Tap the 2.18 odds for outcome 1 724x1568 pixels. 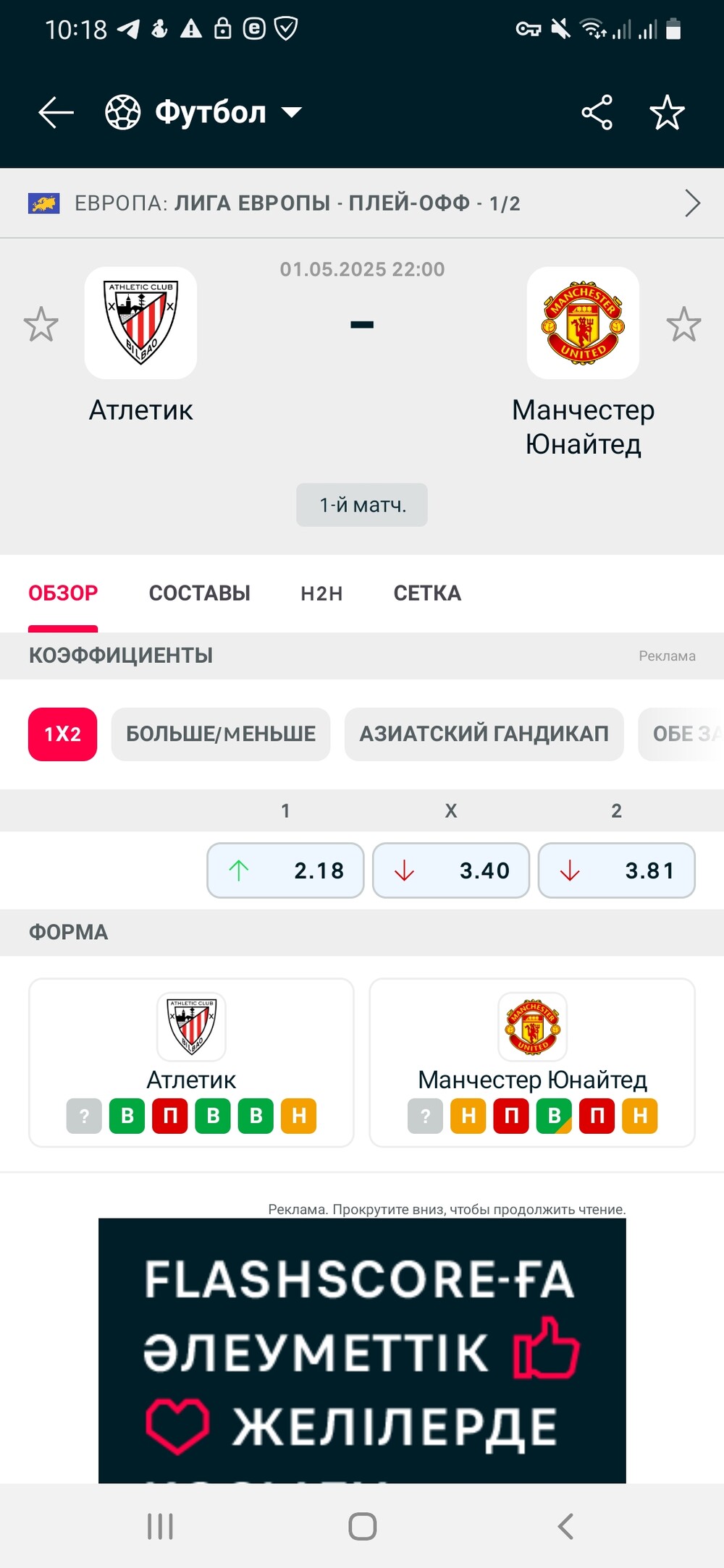point(285,870)
